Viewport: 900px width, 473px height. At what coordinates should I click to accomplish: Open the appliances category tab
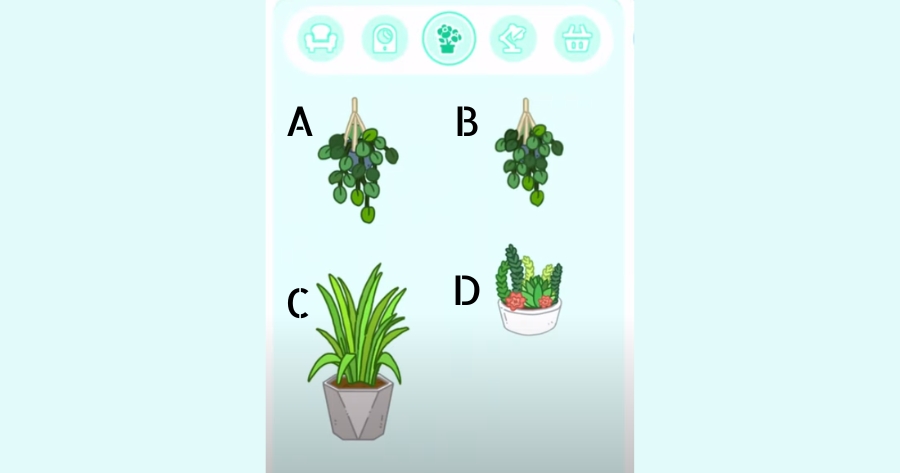coord(385,39)
